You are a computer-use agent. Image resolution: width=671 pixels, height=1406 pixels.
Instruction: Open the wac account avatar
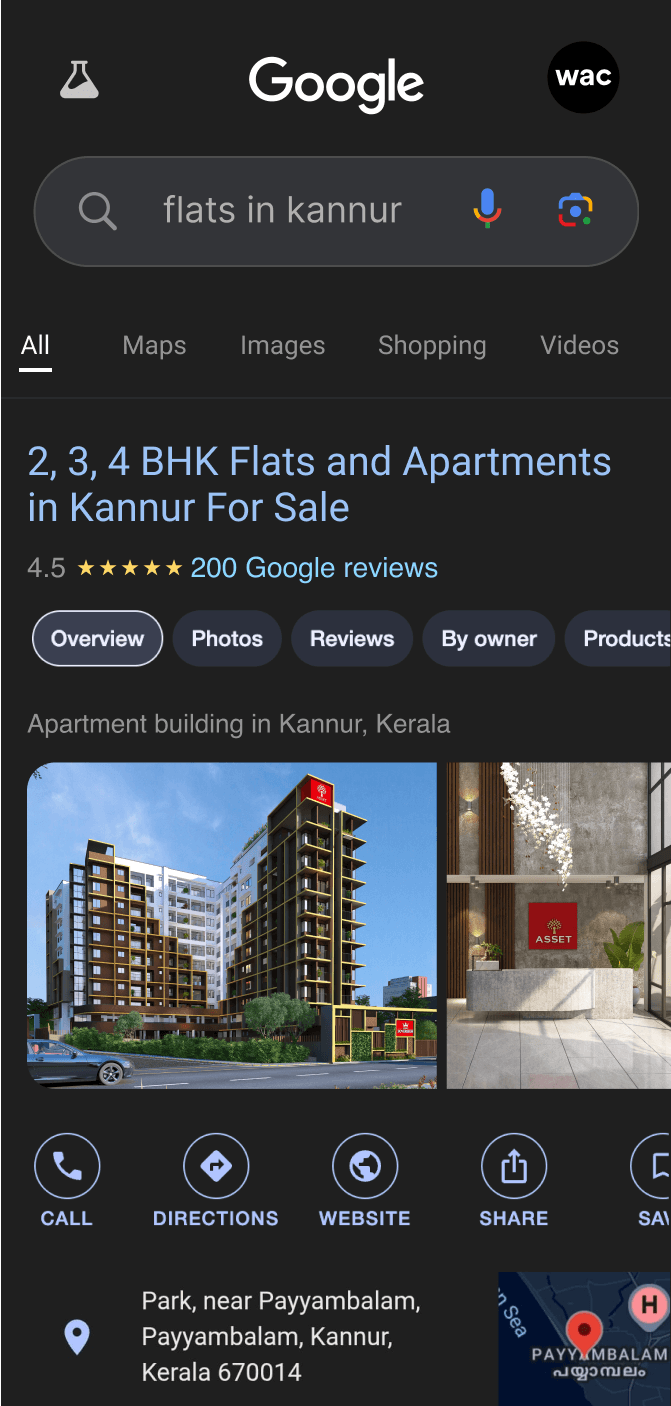[583, 77]
